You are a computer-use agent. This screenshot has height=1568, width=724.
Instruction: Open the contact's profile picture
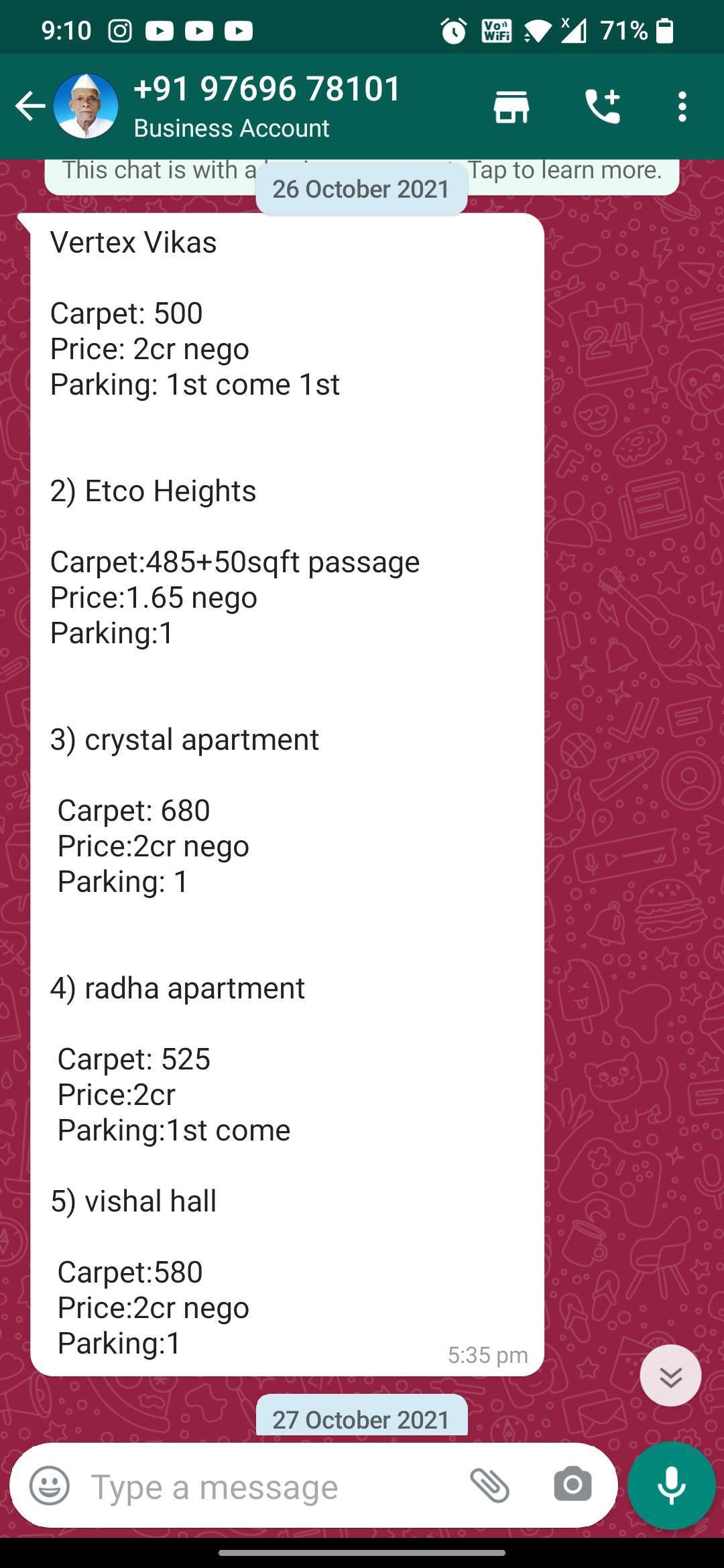click(86, 106)
